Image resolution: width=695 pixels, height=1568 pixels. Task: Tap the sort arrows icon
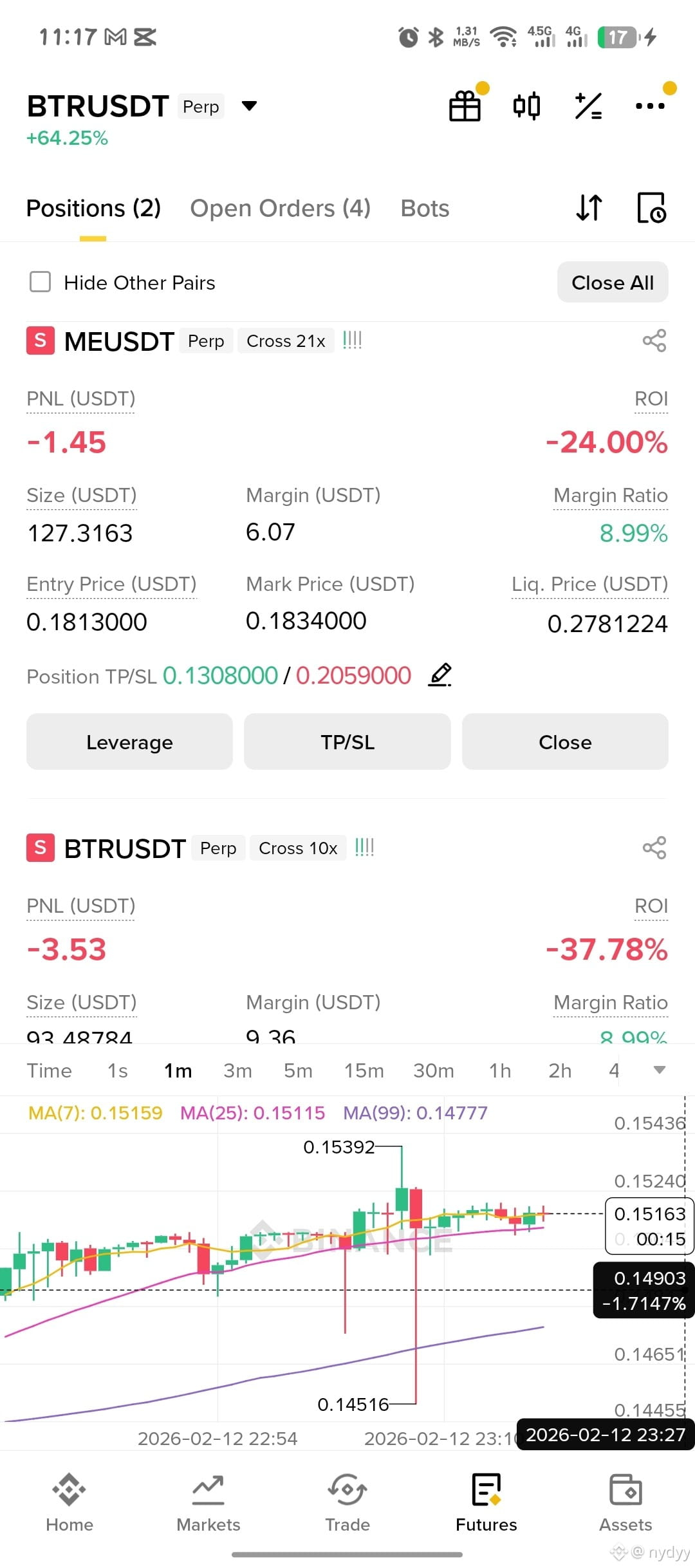(589, 208)
